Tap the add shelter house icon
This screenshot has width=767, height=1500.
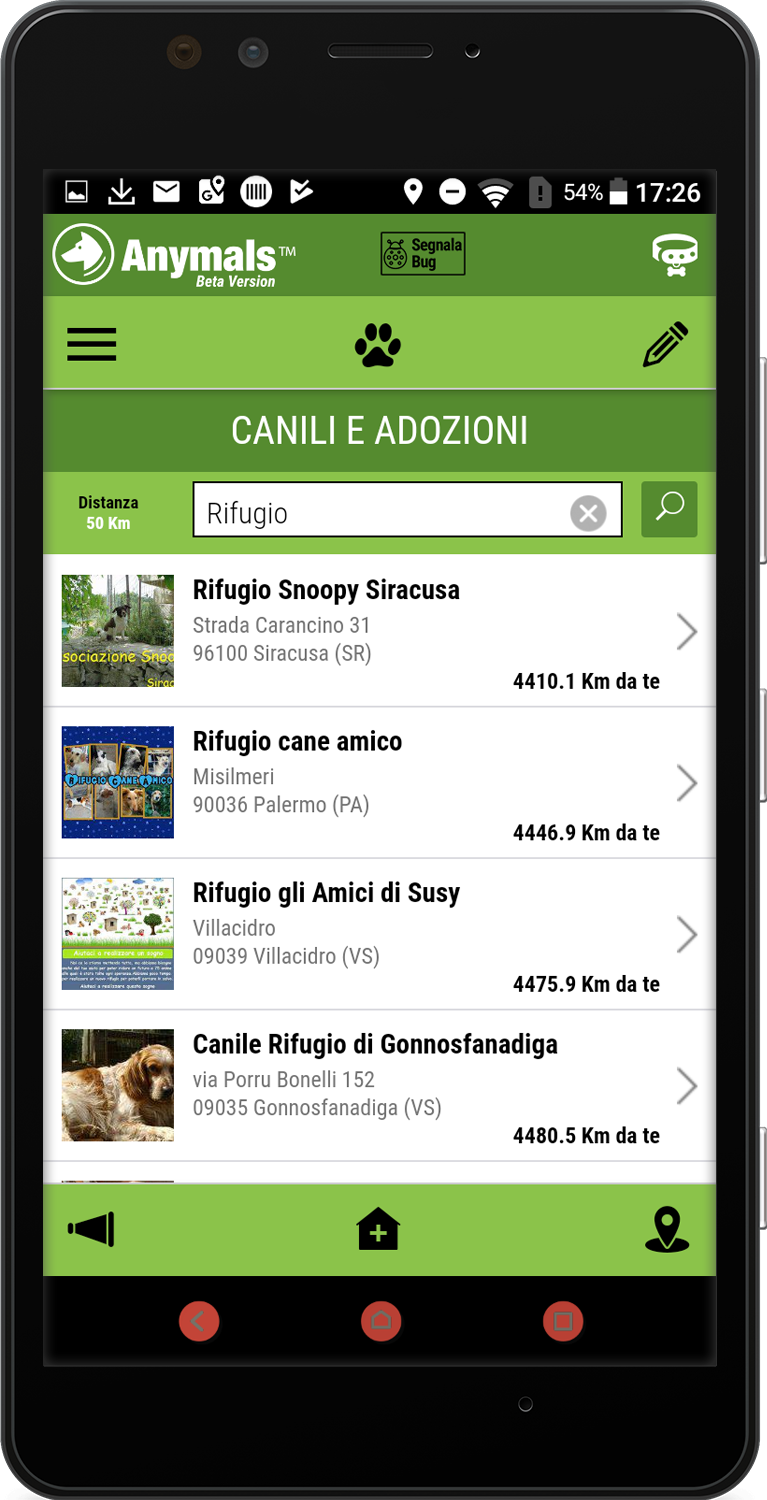tap(378, 1229)
